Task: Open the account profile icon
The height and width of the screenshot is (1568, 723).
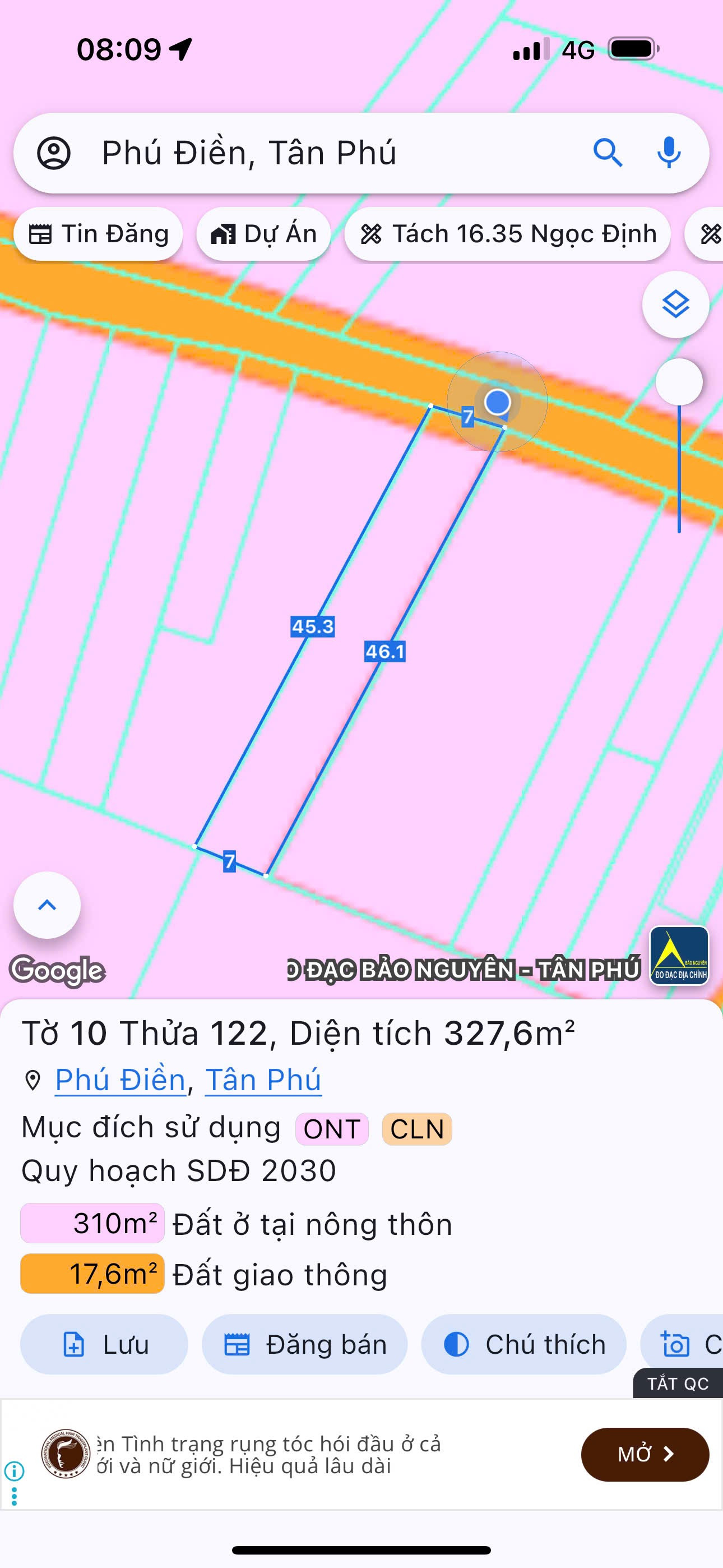Action: [54, 153]
